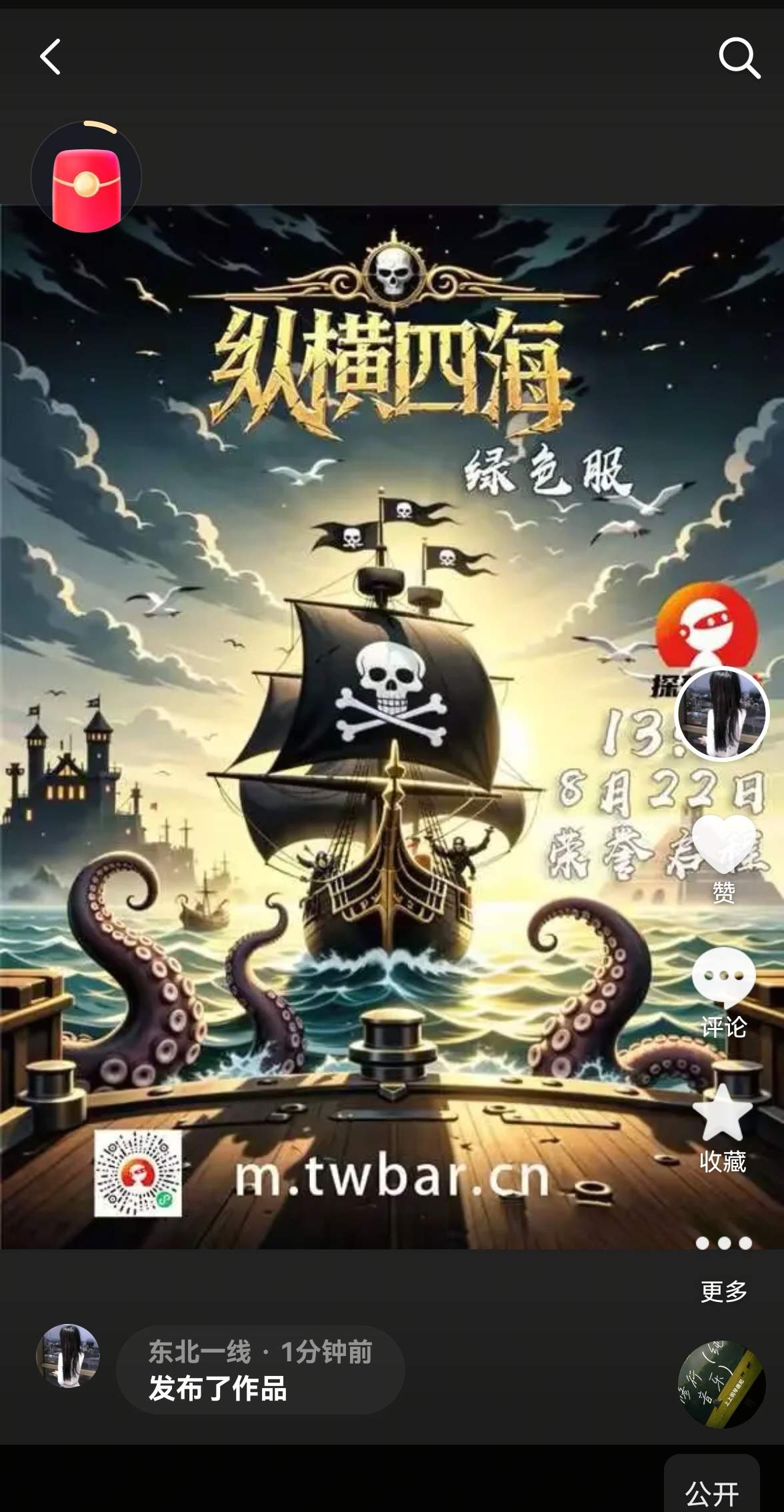Open the spinning music disc

coord(721,1385)
